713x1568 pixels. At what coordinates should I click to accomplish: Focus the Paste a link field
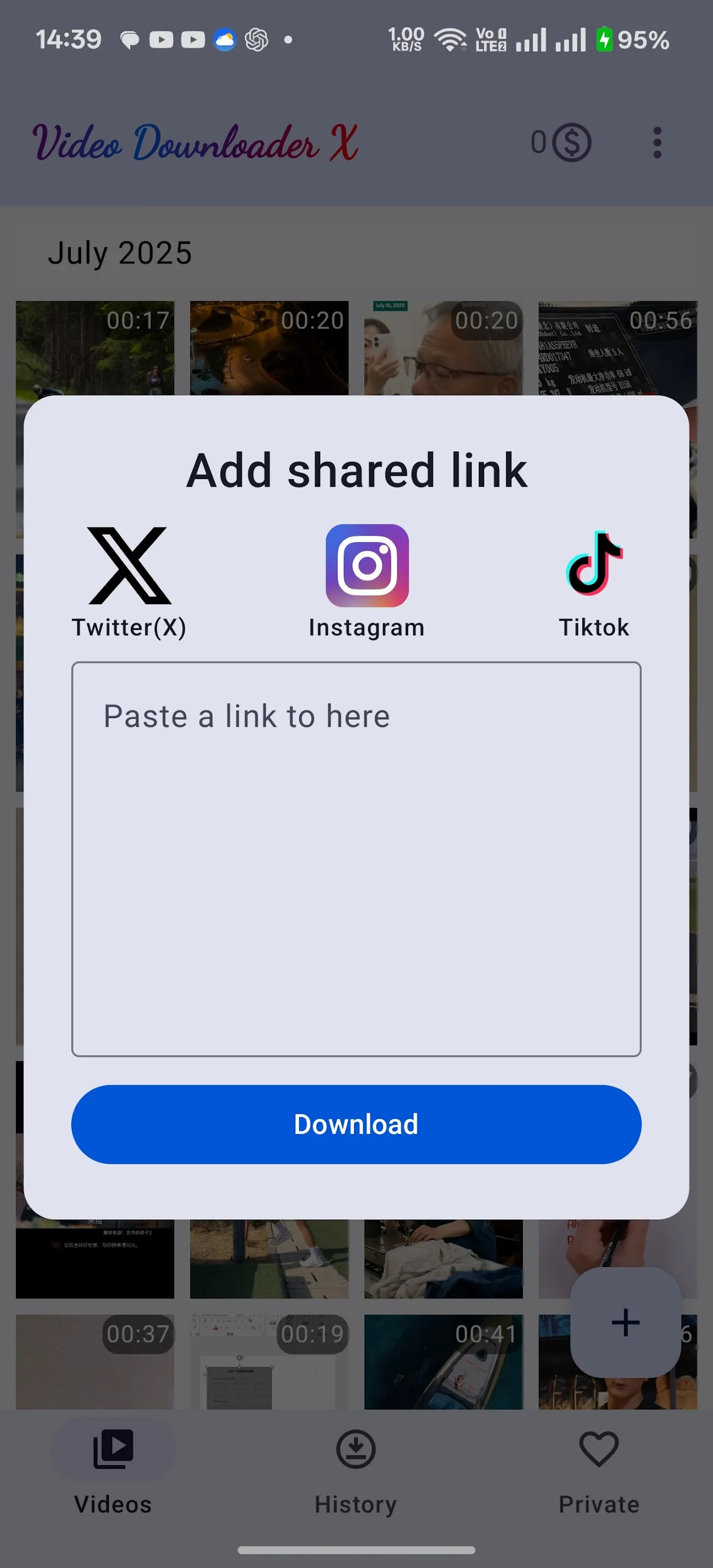tap(356, 858)
